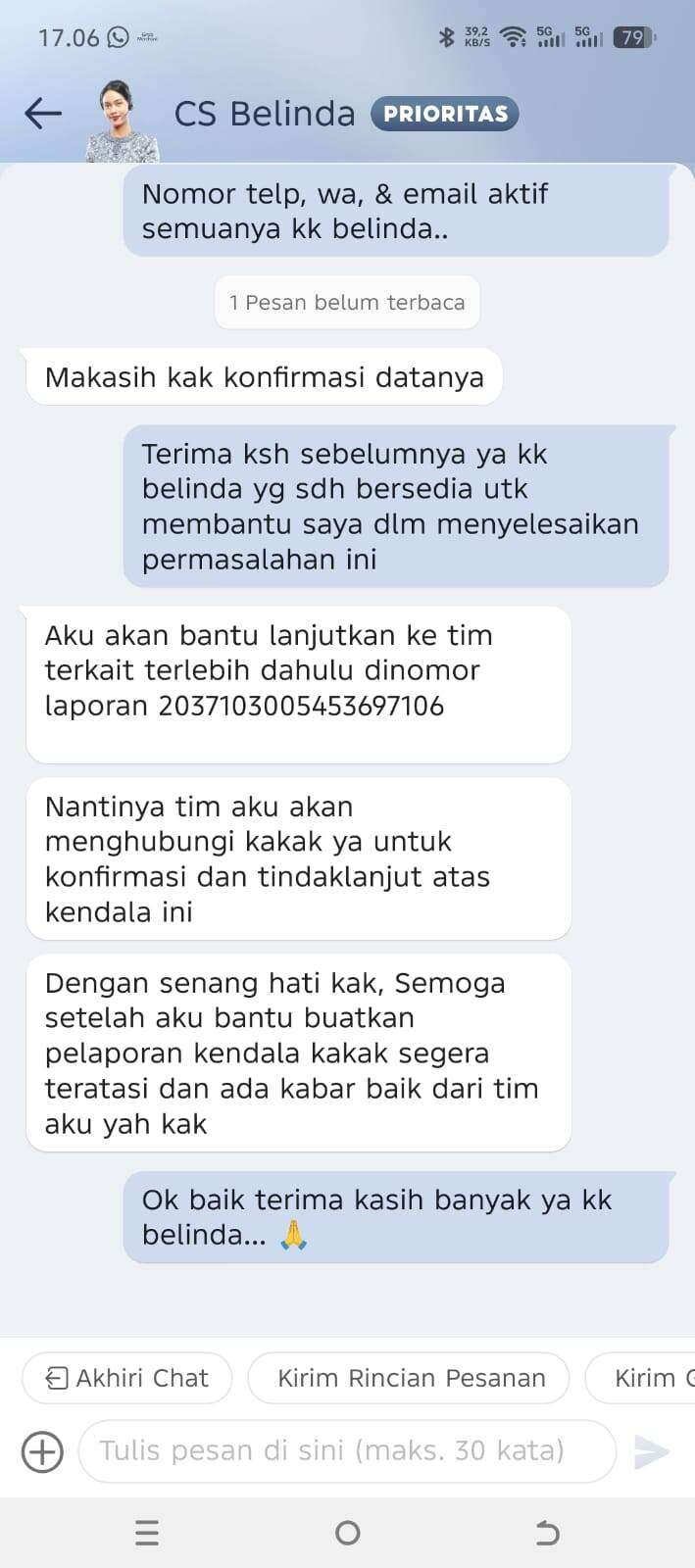Focus the Tulis pesan di sini field
Viewport: 695px width, 1568px height.
click(346, 1450)
